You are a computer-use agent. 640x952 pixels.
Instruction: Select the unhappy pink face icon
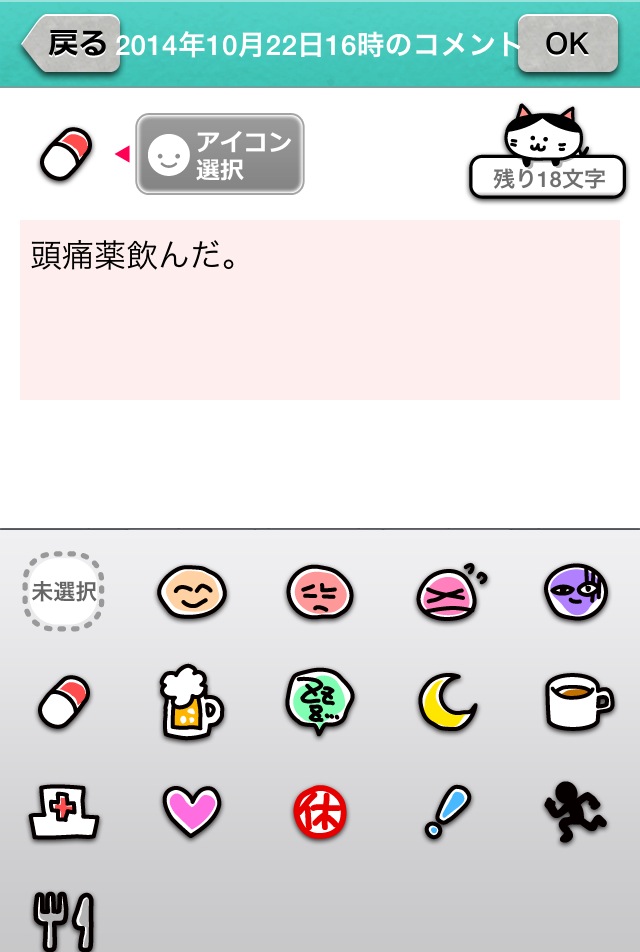[x=320, y=593]
